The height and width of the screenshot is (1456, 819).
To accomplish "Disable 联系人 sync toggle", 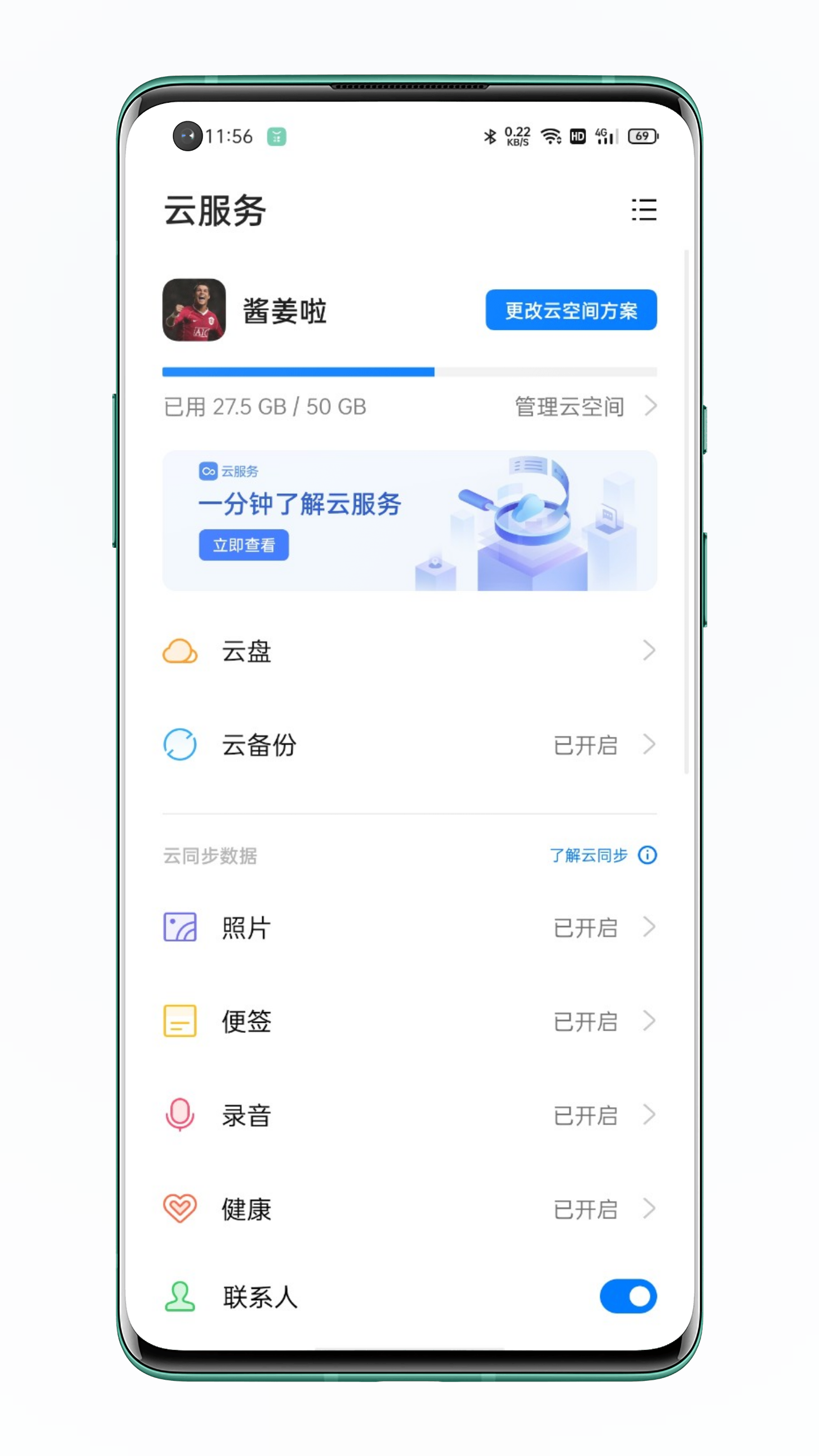I will click(x=627, y=1296).
